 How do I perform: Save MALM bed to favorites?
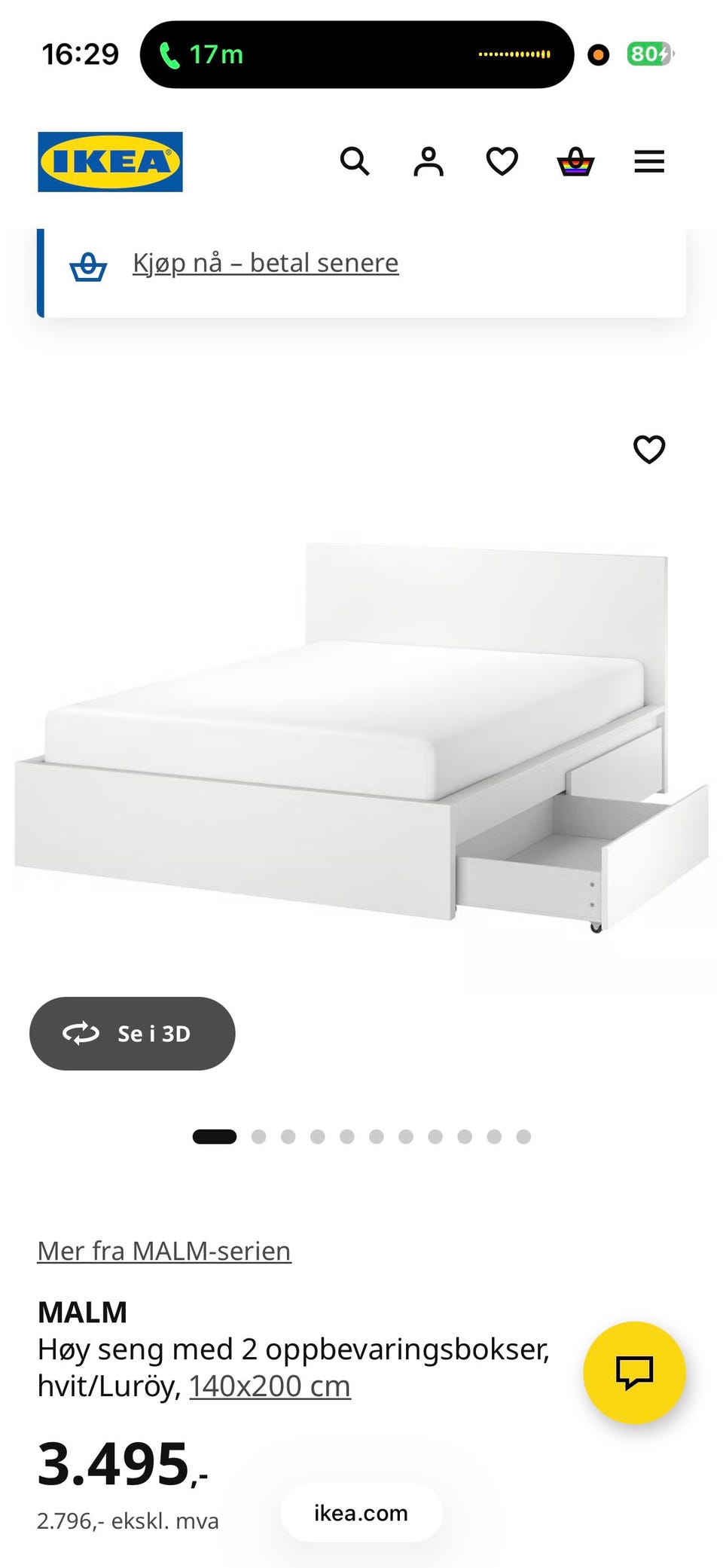click(x=649, y=449)
